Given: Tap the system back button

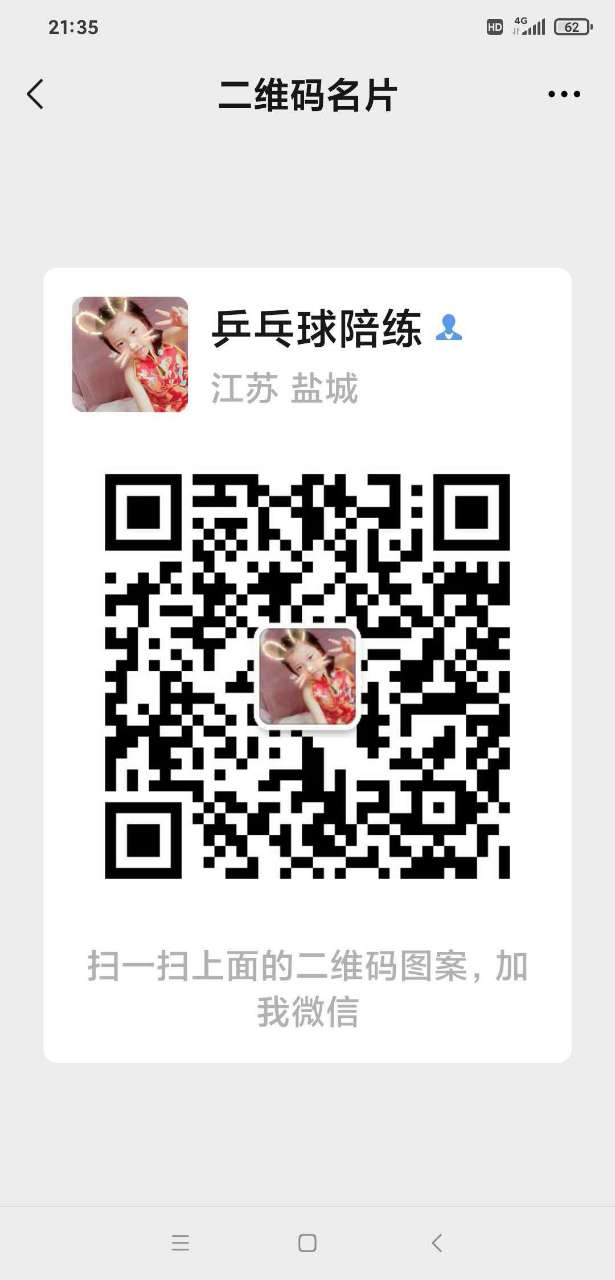Looking at the screenshot, I should 436,1243.
